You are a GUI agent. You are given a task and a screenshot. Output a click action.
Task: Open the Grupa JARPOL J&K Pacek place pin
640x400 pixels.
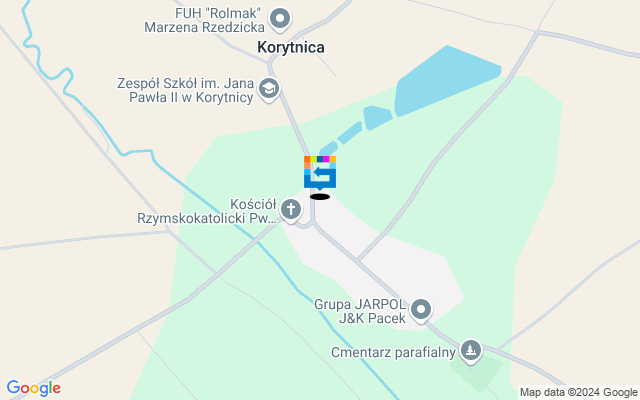[x=421, y=310]
